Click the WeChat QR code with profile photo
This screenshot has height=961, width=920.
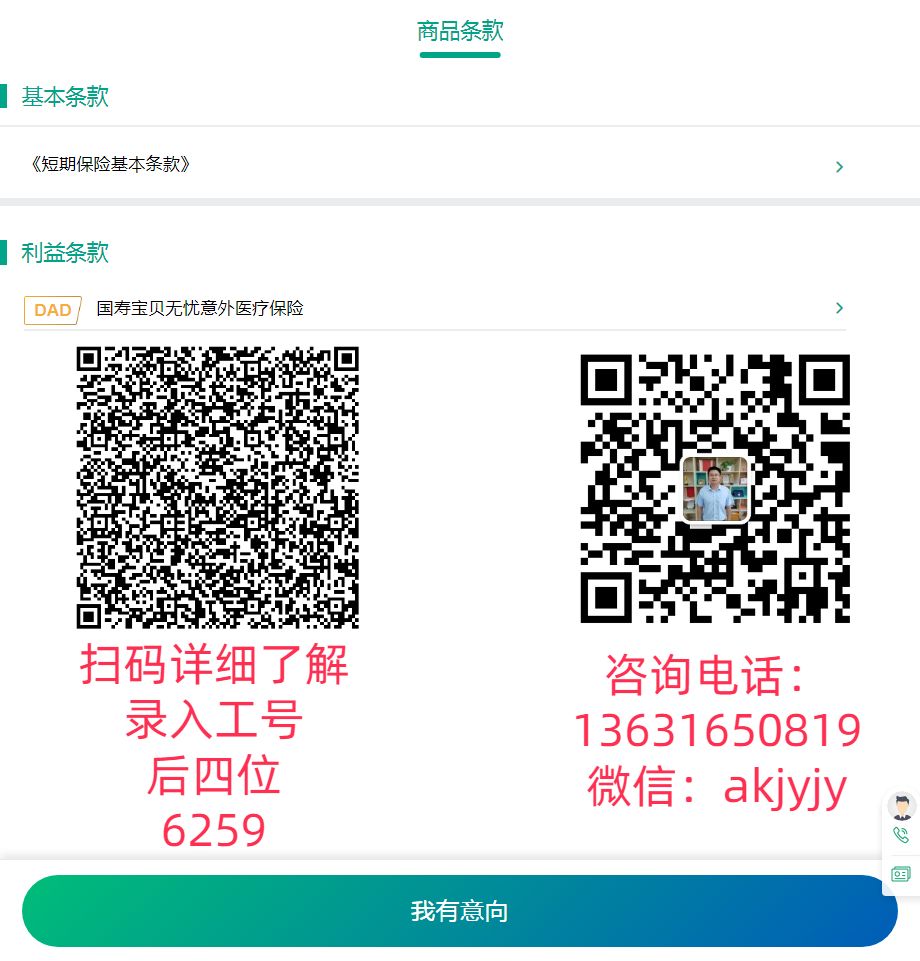[x=715, y=490]
